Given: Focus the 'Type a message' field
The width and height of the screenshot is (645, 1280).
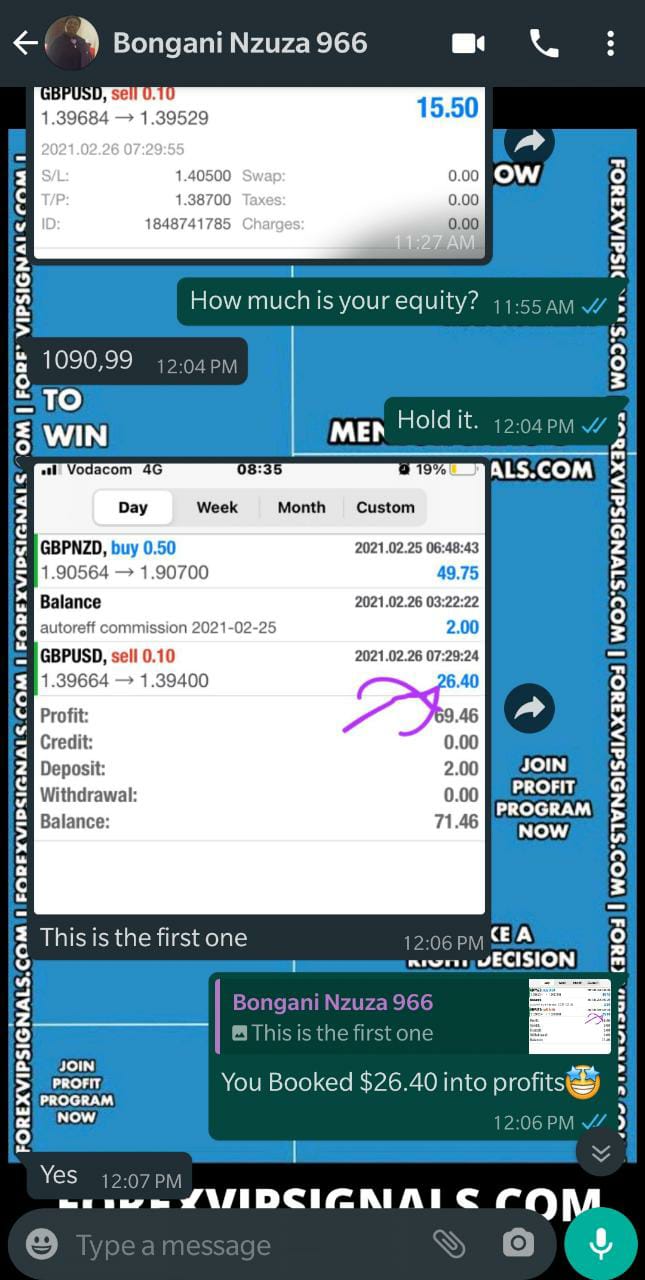Looking at the screenshot, I should coord(240,1245).
